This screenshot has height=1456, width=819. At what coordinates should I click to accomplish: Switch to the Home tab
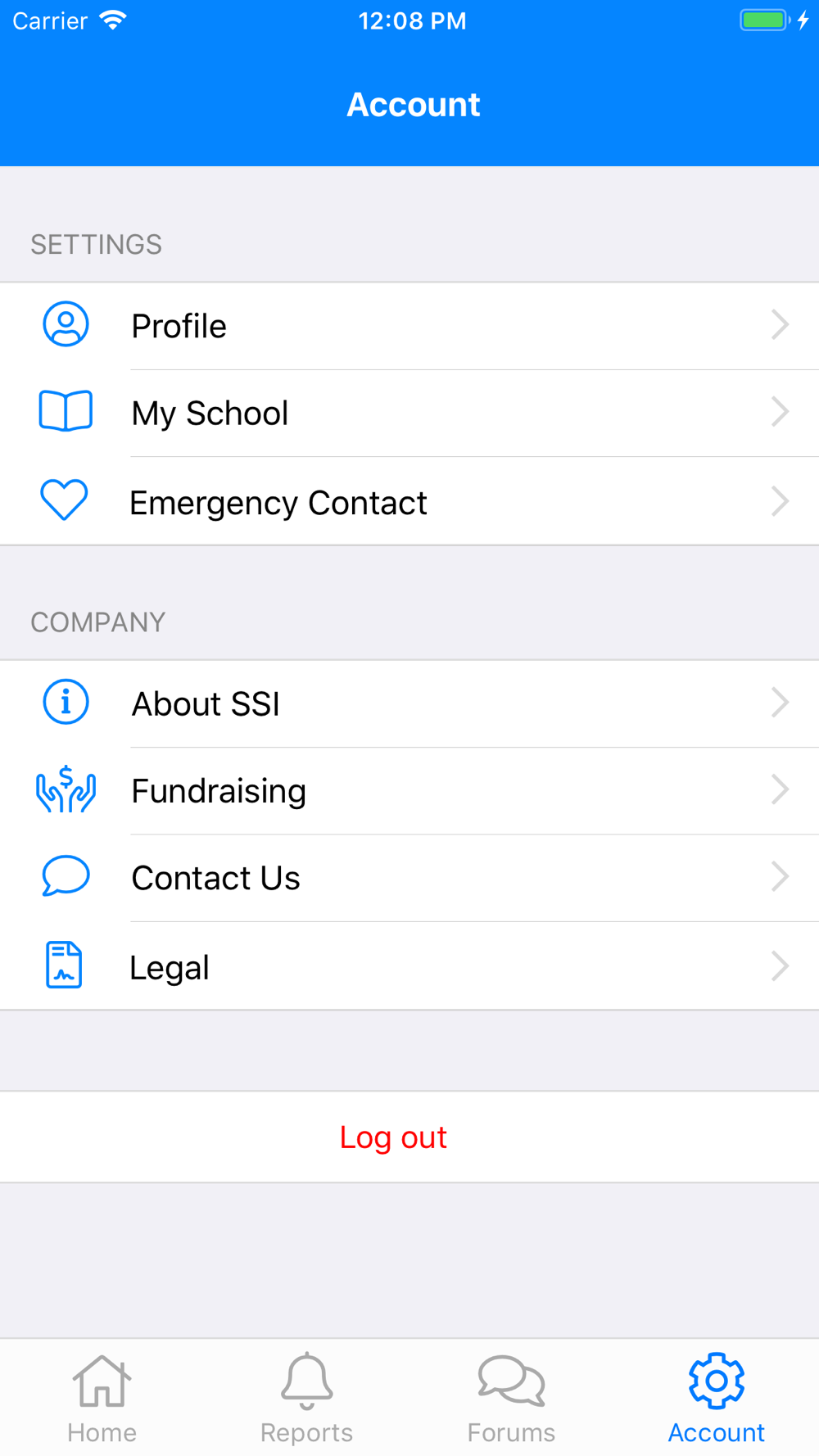(102, 1399)
